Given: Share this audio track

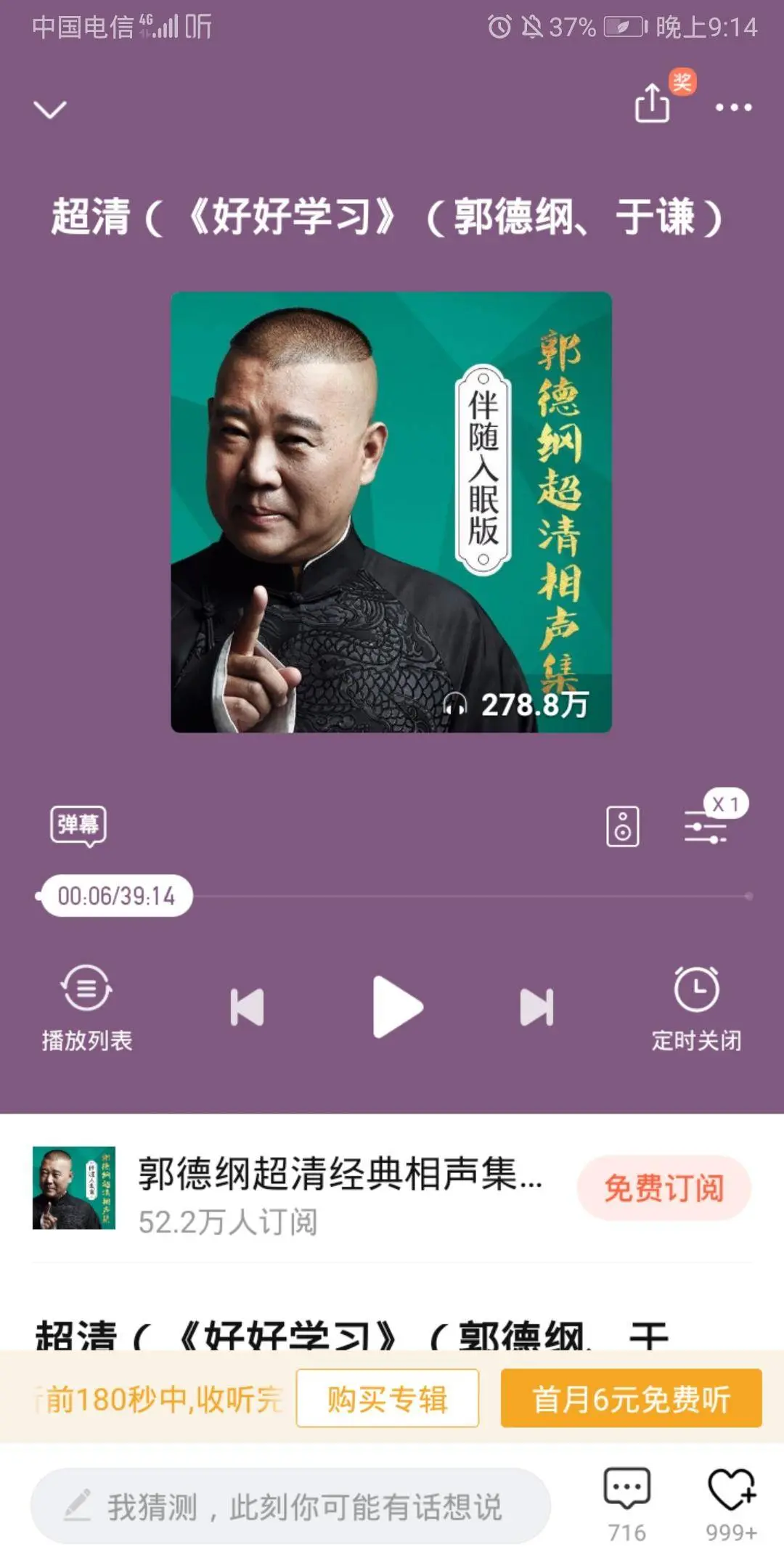Looking at the screenshot, I should pyautogui.click(x=652, y=104).
